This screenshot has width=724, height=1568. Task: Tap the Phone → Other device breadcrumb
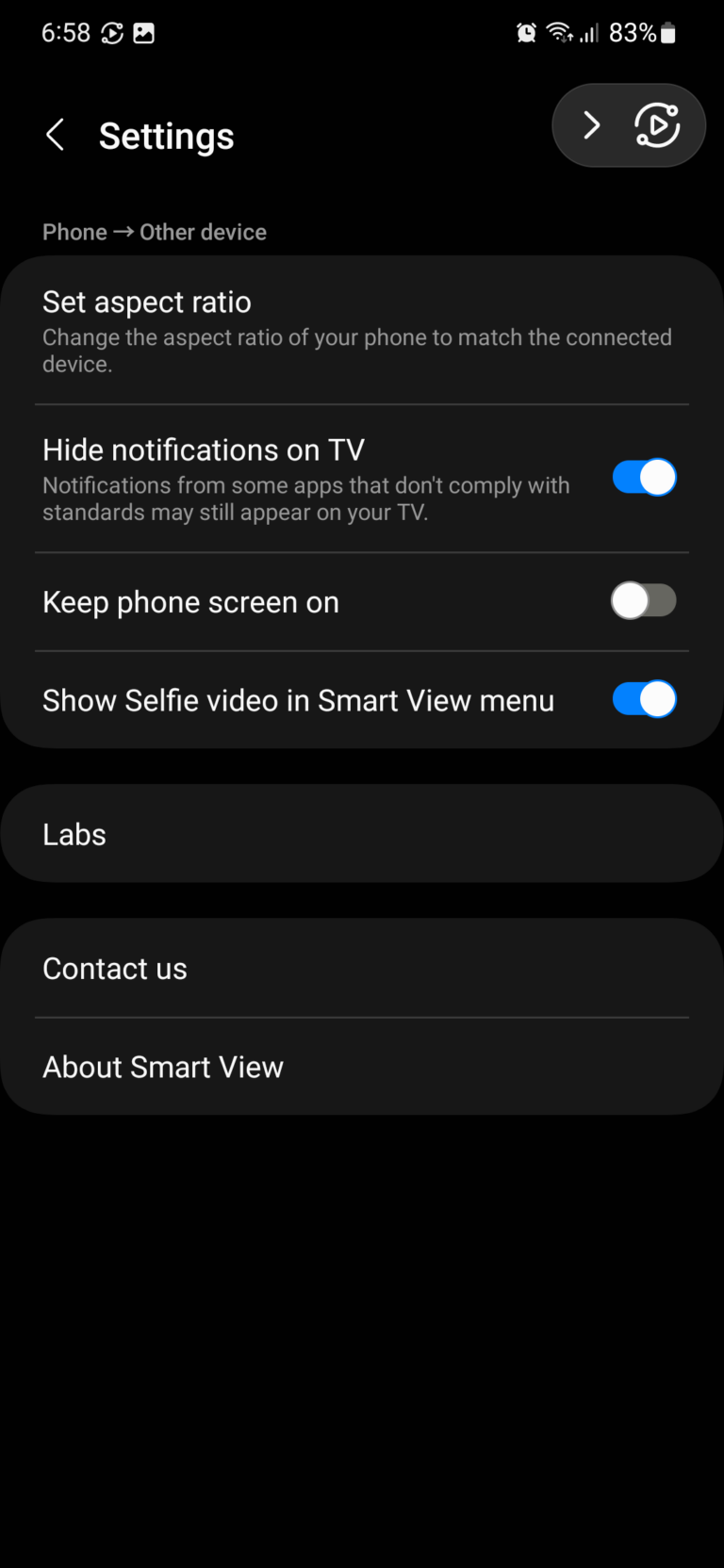click(154, 232)
